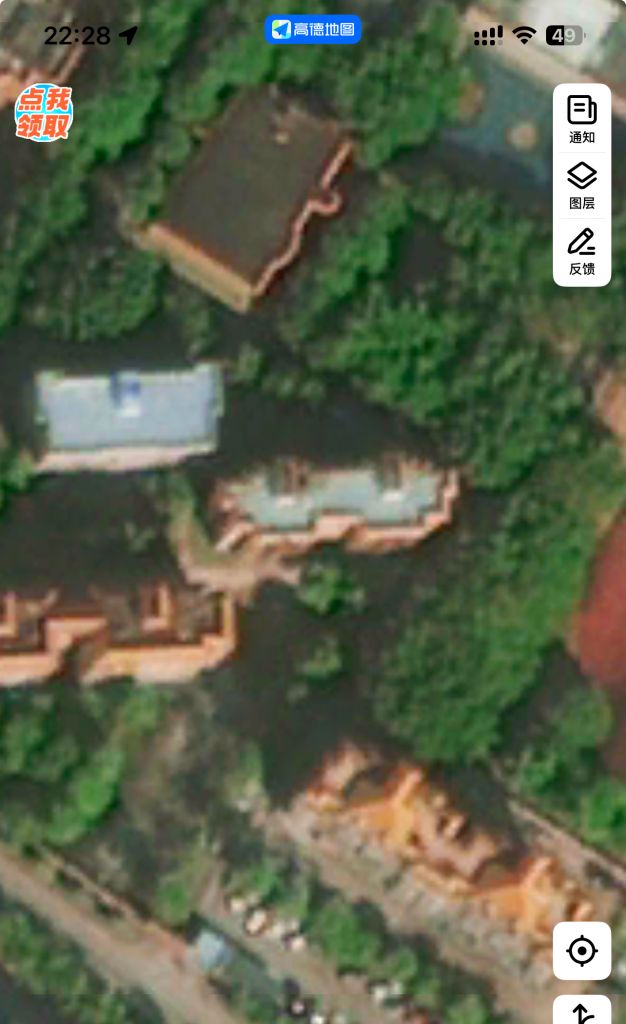Image resolution: width=626 pixels, height=1024 pixels.
Task: Open the route directions button
Action: point(581,1011)
